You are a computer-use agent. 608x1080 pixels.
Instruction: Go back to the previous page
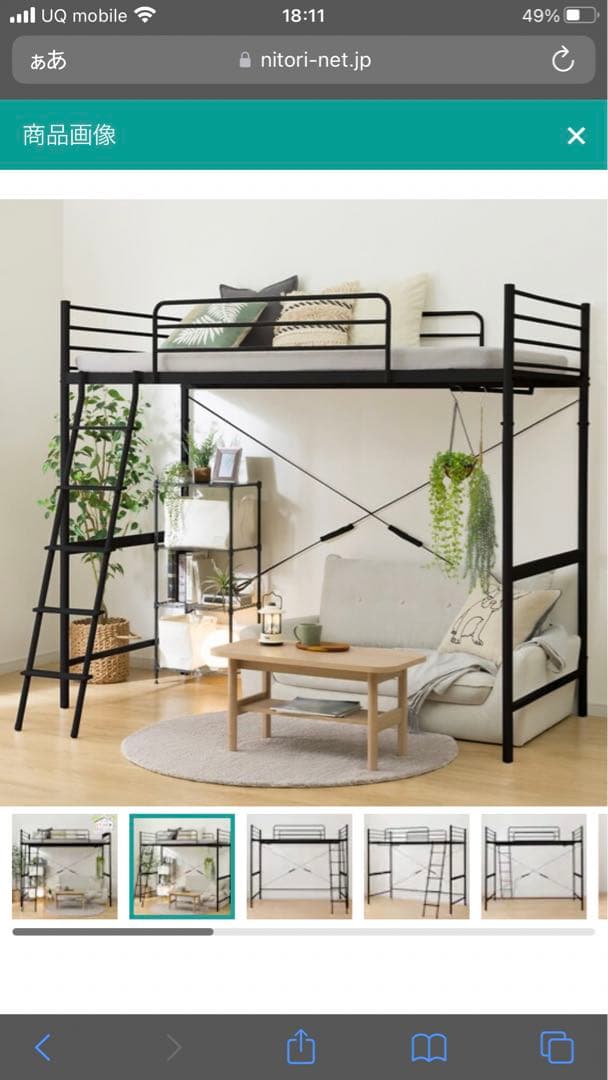tap(43, 1047)
